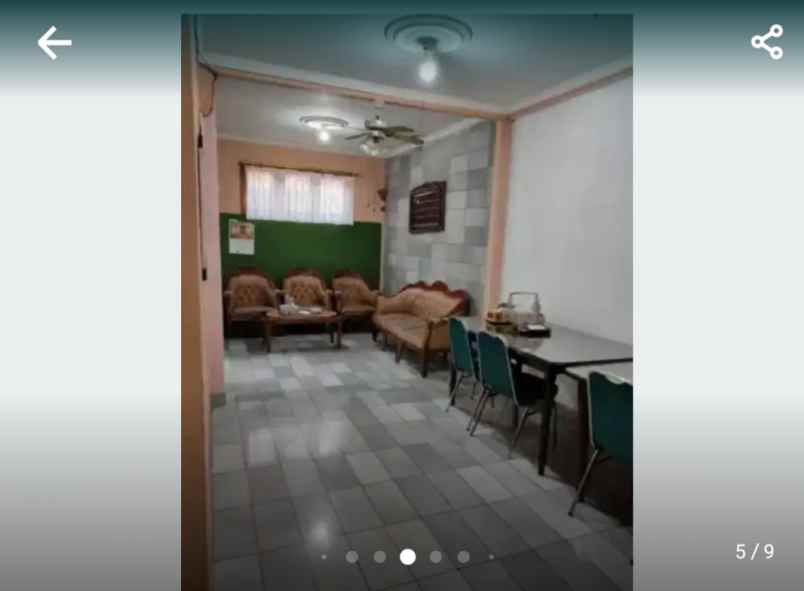Go back using the top-left arrow
Screen dimensions: 804x591
[x=54, y=42]
